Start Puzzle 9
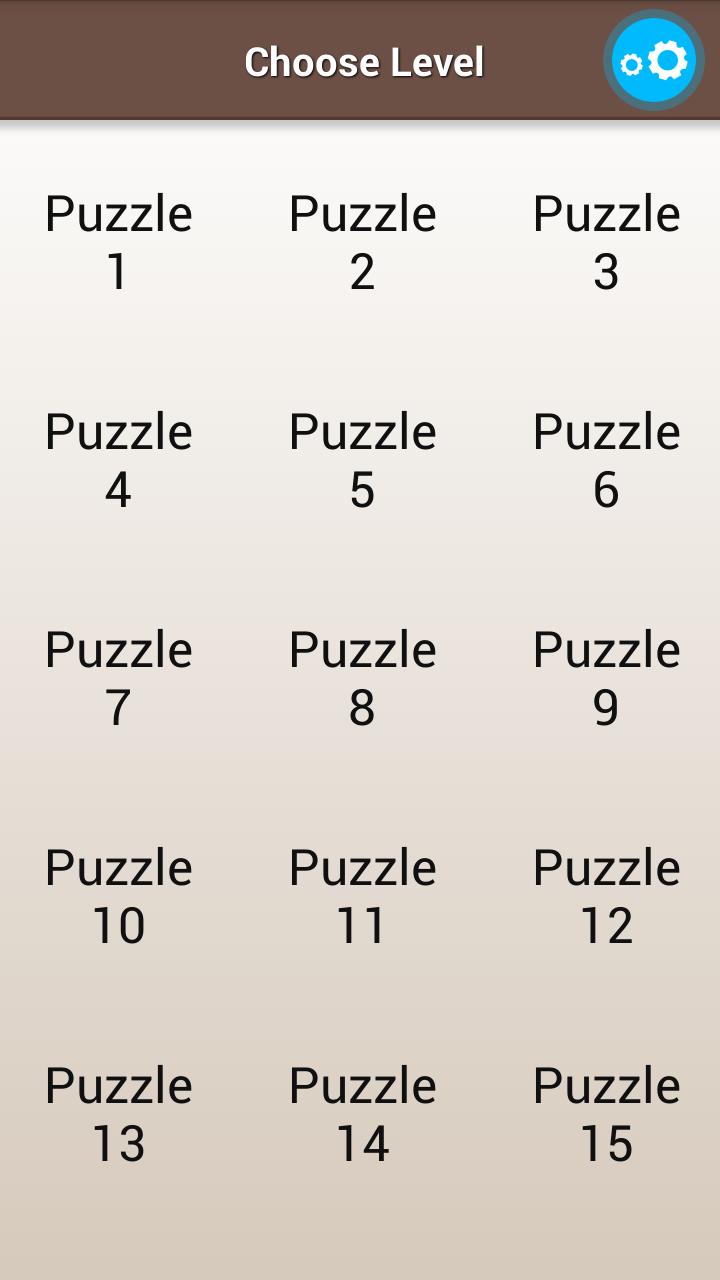 point(606,676)
